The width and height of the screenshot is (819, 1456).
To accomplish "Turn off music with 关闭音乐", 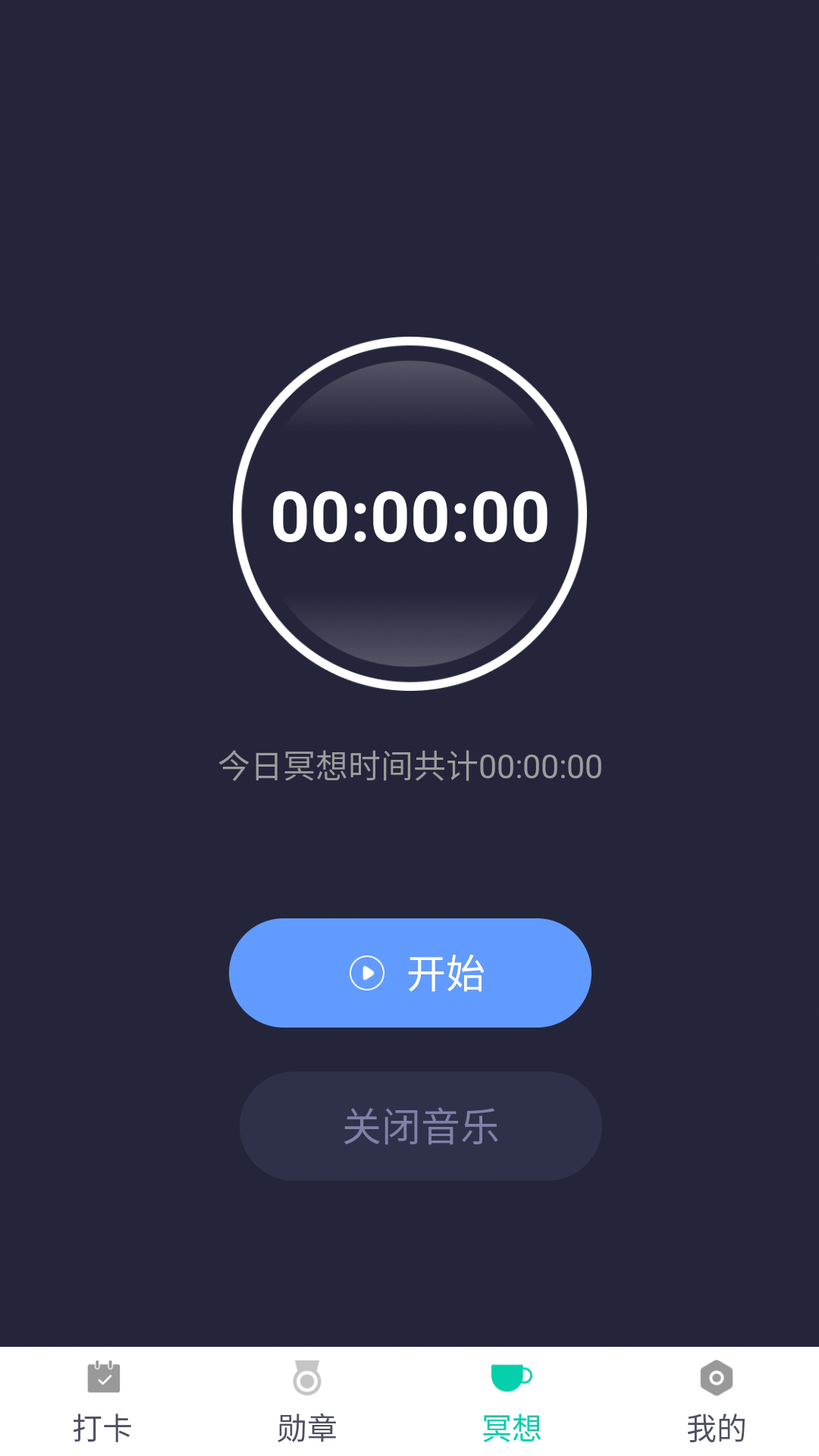I will coord(420,1126).
